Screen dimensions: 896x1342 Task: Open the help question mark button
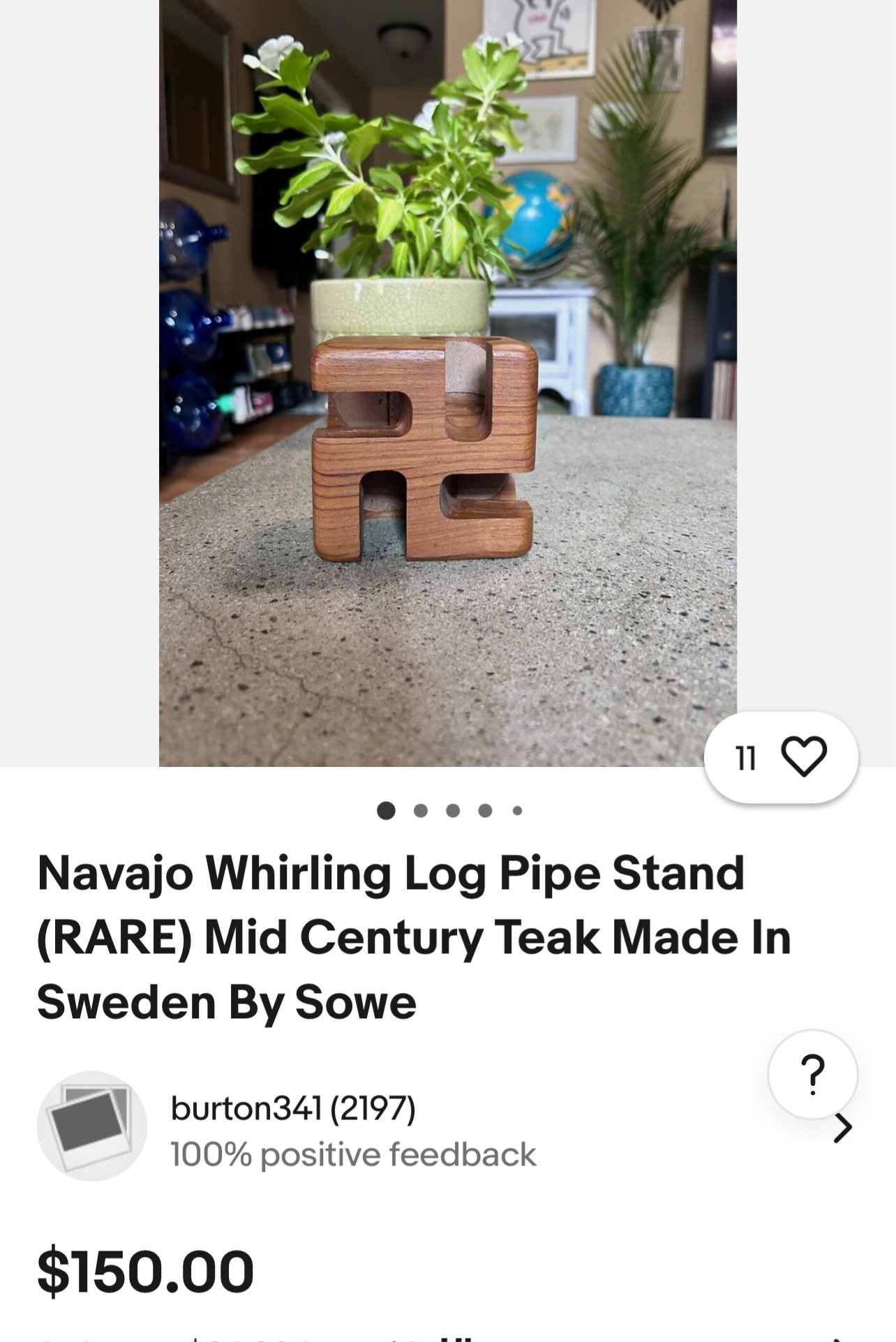[812, 1075]
